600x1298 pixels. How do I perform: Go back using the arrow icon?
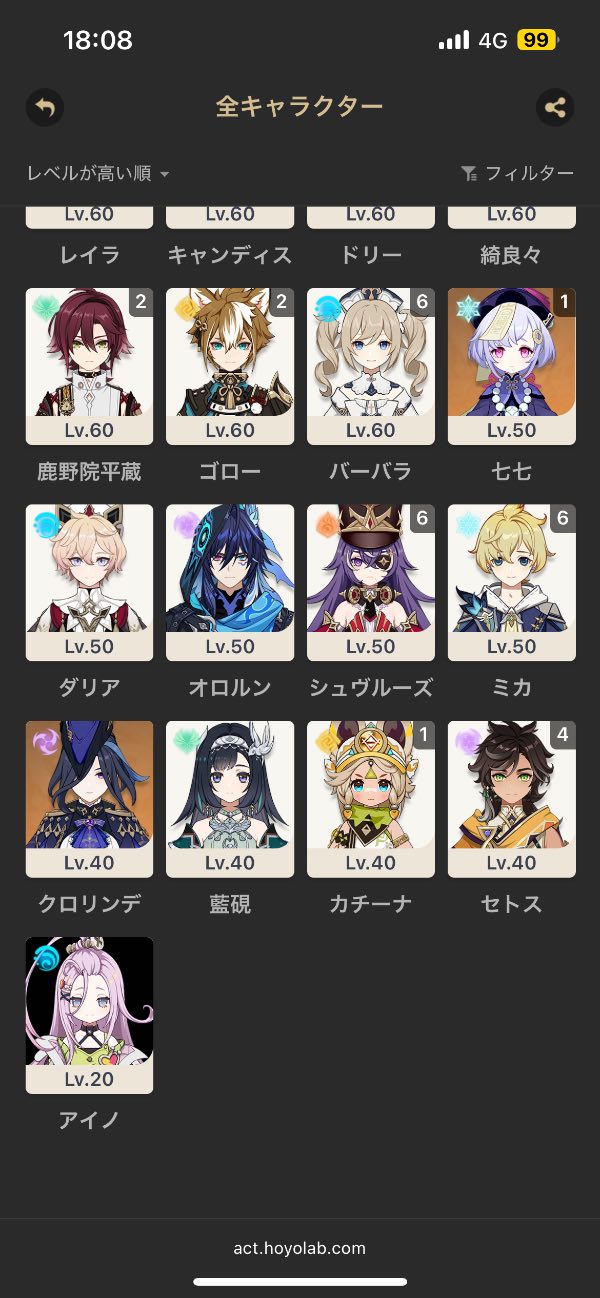point(44,108)
